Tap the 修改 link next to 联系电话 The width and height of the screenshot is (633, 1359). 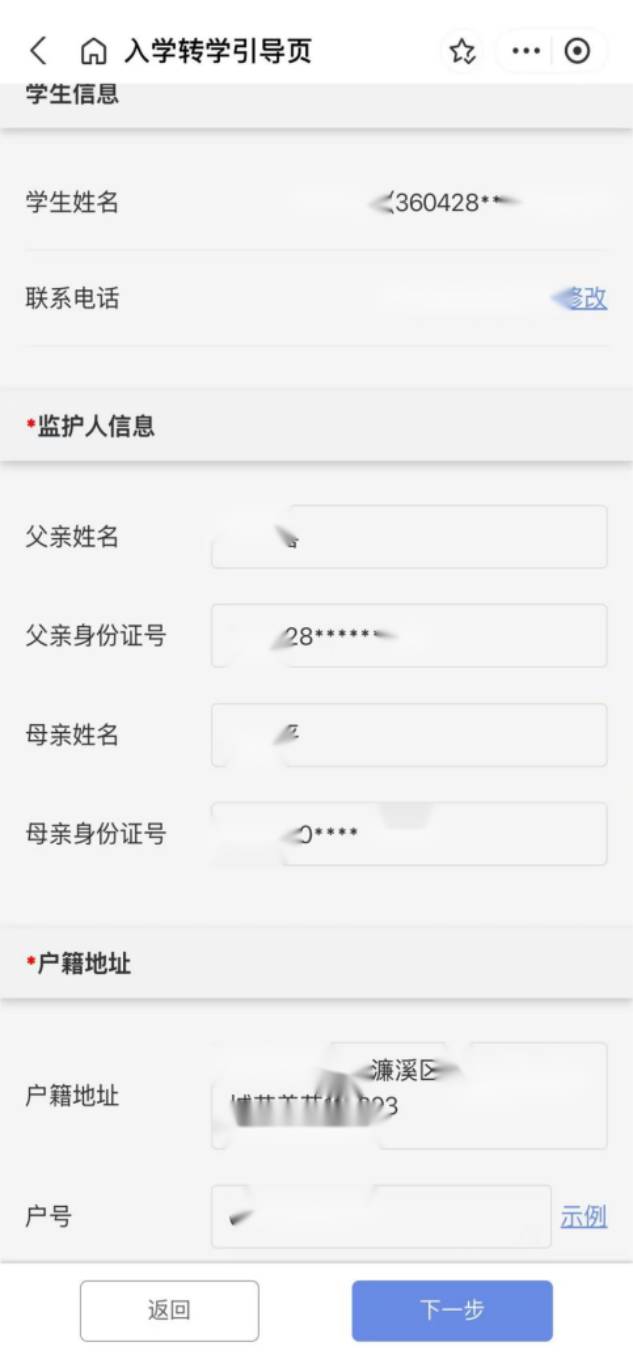point(586,298)
